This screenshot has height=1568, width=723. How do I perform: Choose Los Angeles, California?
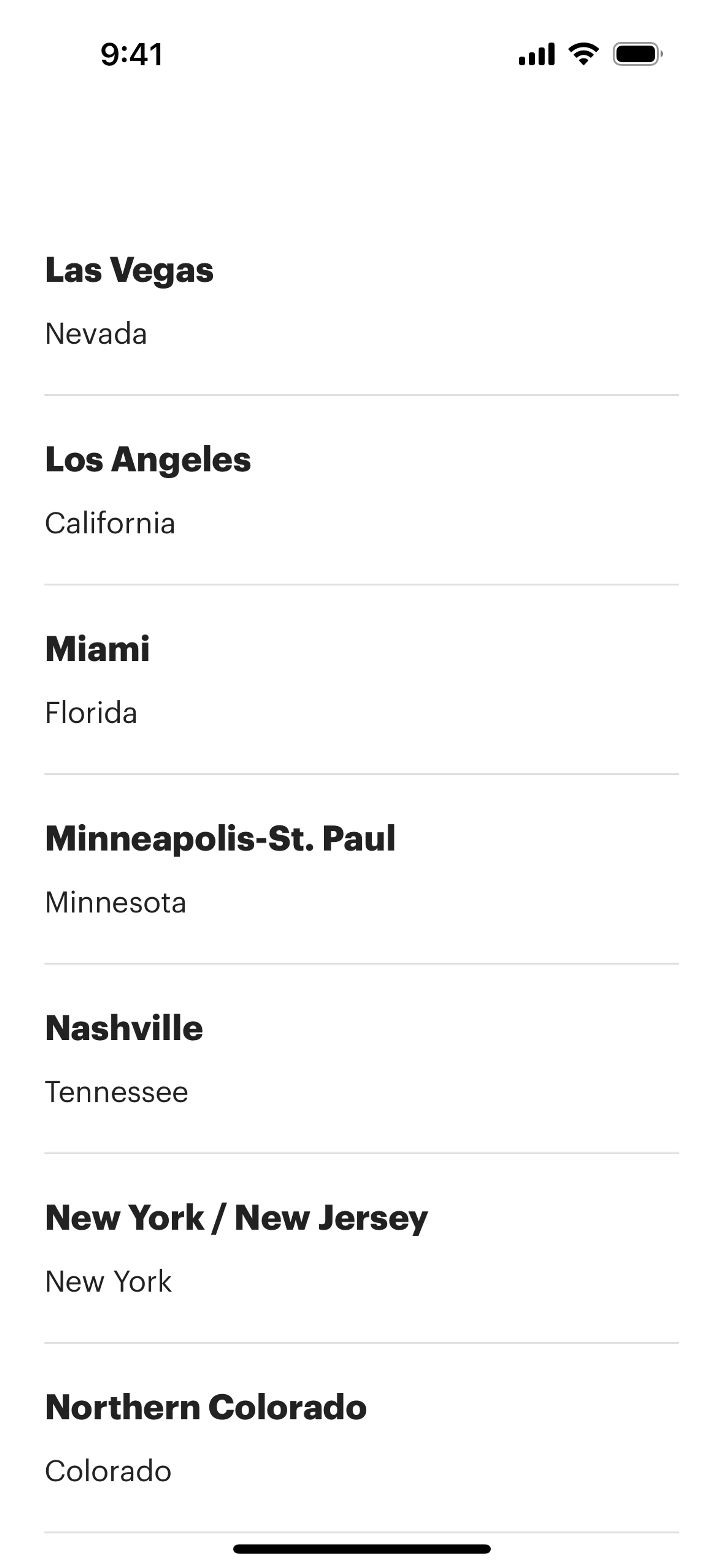[x=361, y=490]
